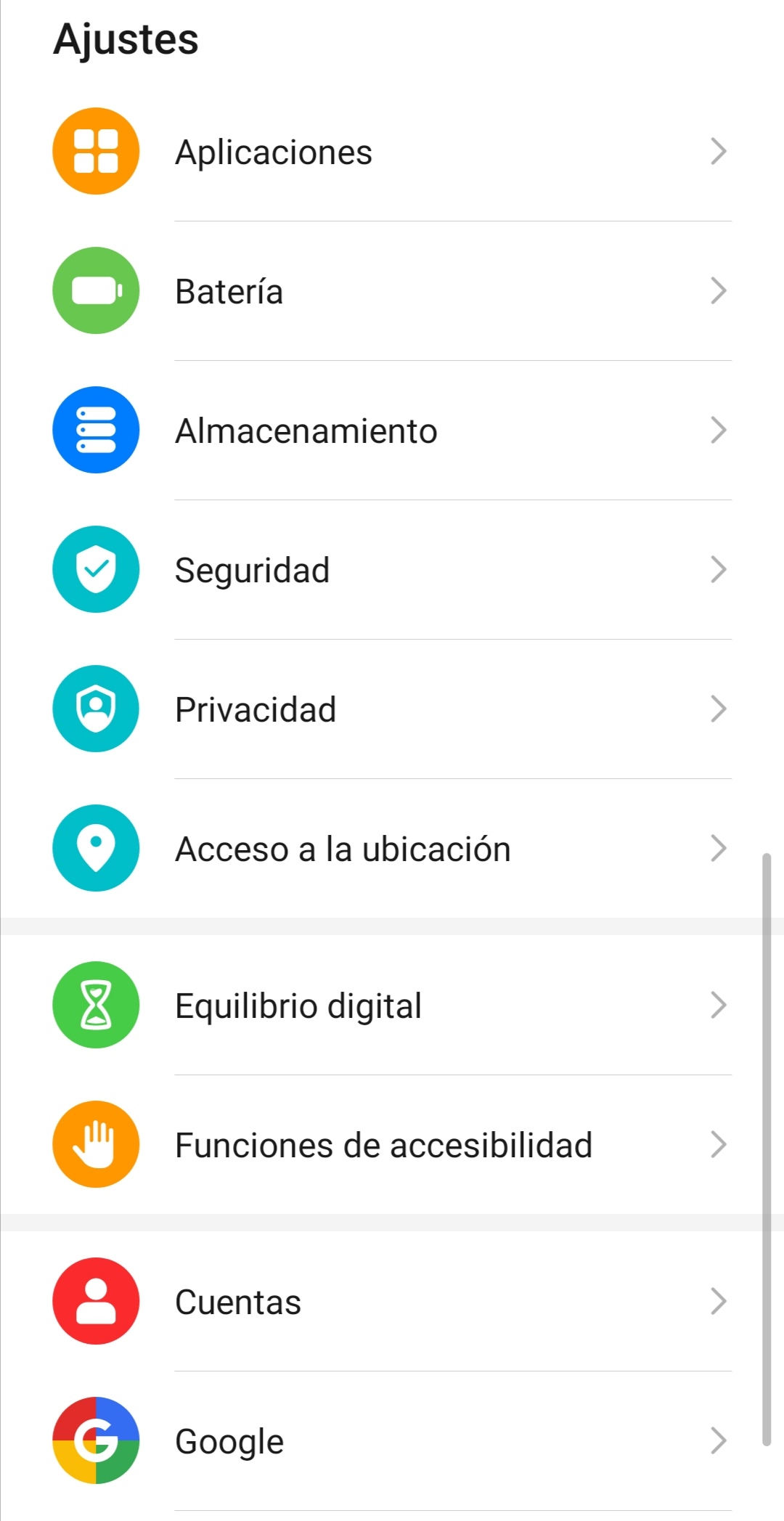Open Acceso a la ubicación

[x=392, y=849]
